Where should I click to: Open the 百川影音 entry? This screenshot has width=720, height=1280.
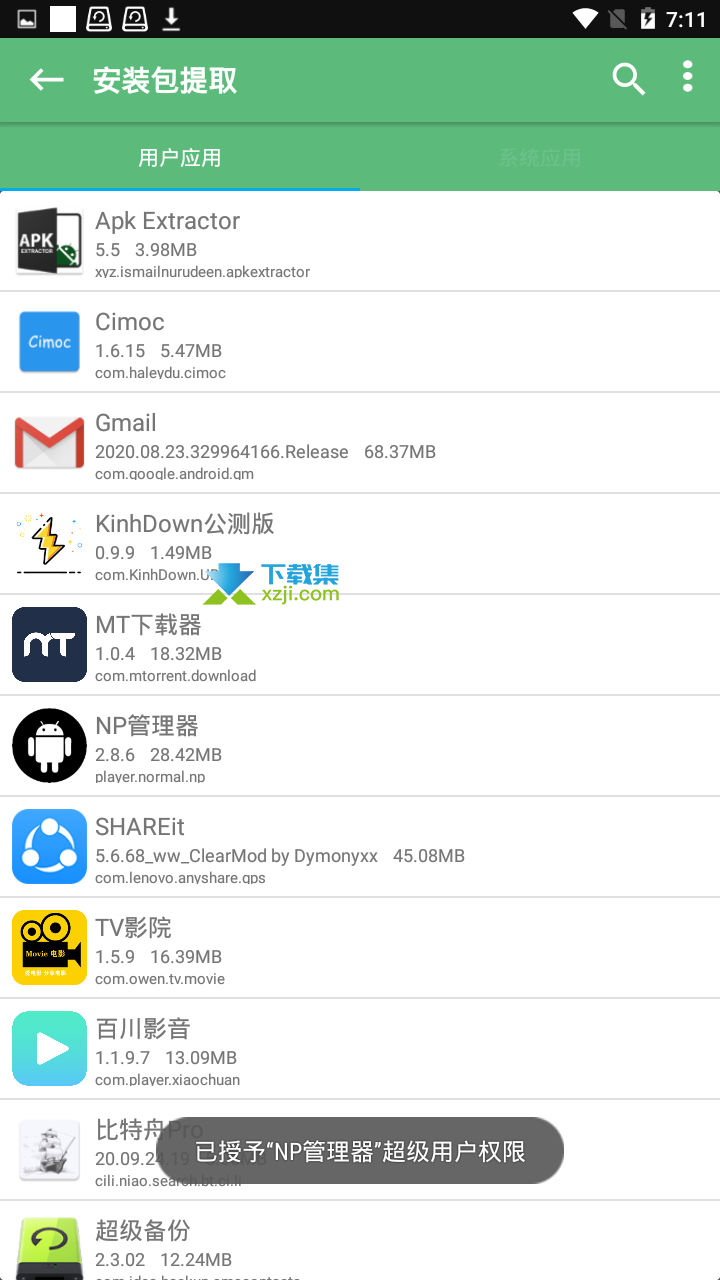(360, 1049)
